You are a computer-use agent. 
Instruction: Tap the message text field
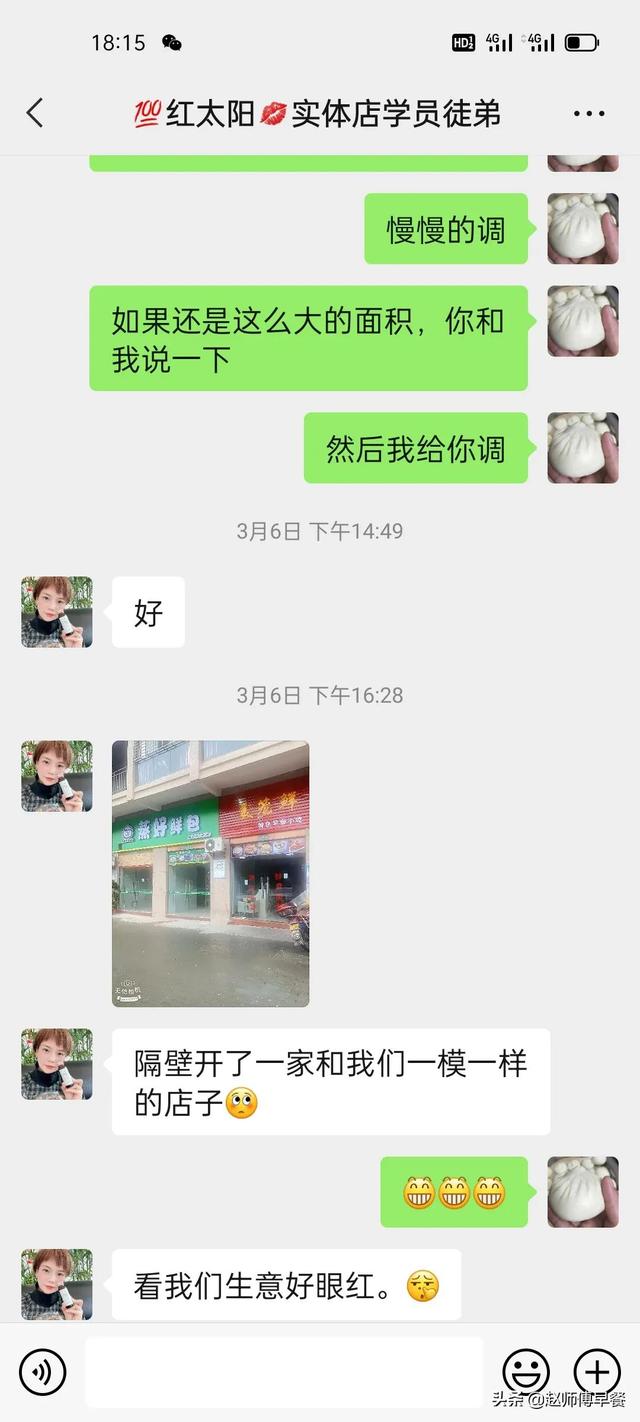pos(283,1372)
